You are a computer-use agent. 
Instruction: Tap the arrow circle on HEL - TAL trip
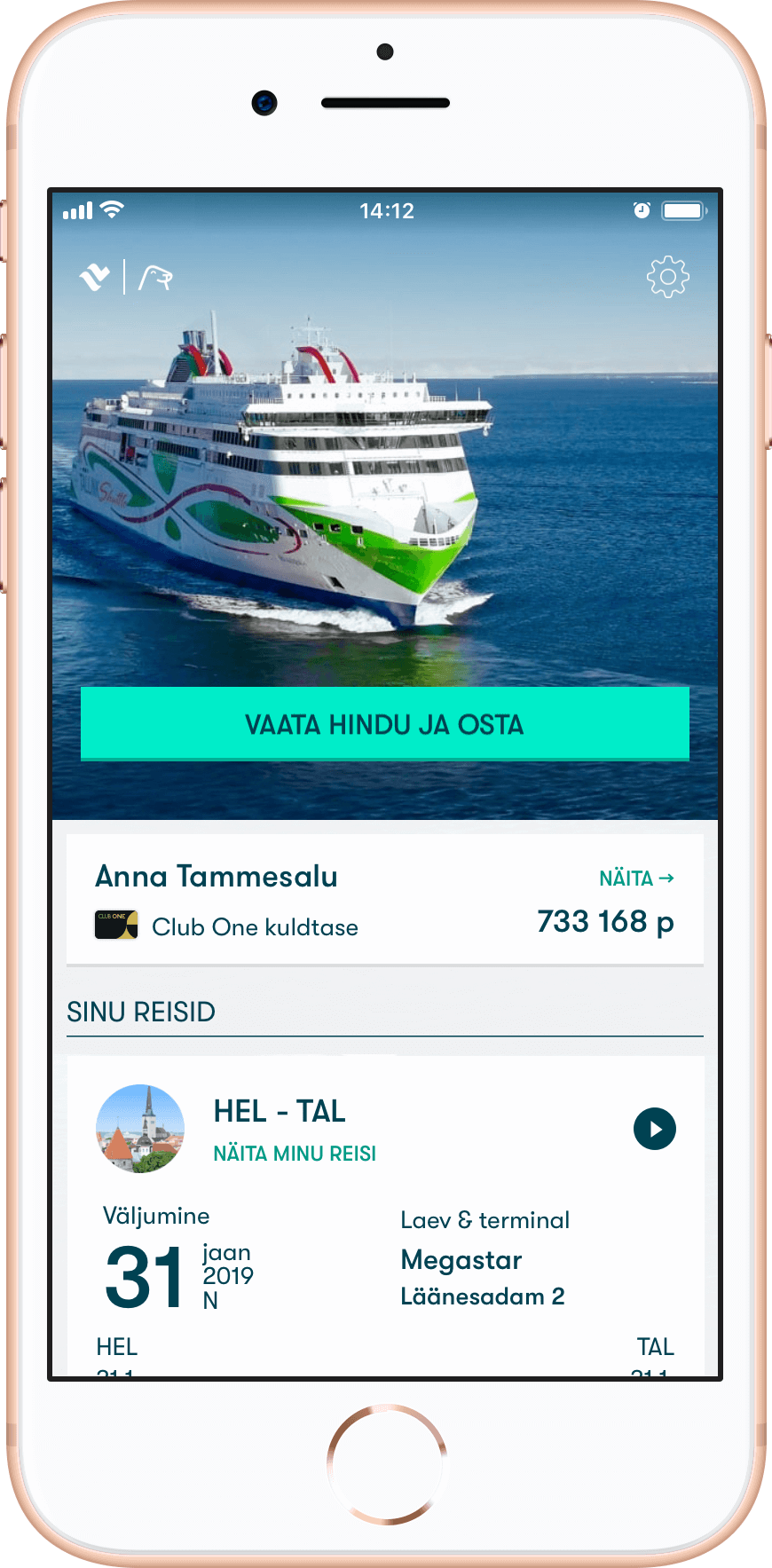(x=655, y=1129)
